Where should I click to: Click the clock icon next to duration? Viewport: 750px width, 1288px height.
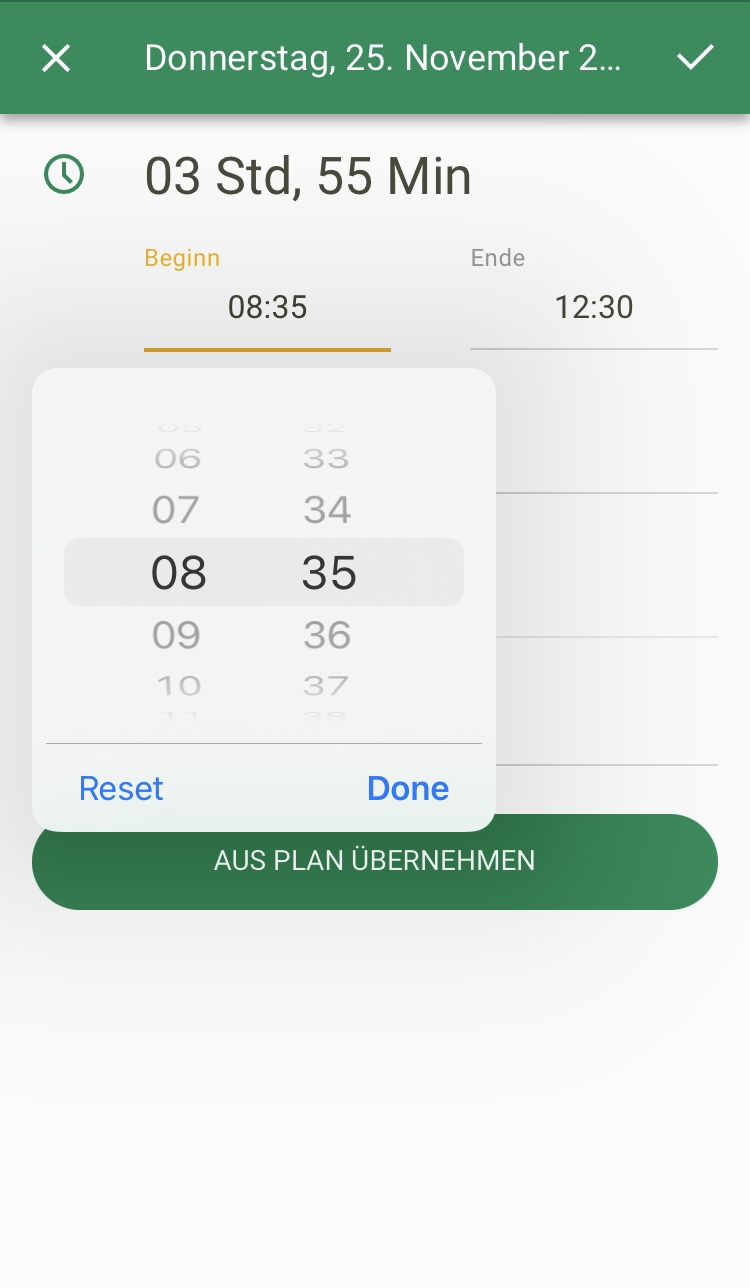[x=63, y=174]
